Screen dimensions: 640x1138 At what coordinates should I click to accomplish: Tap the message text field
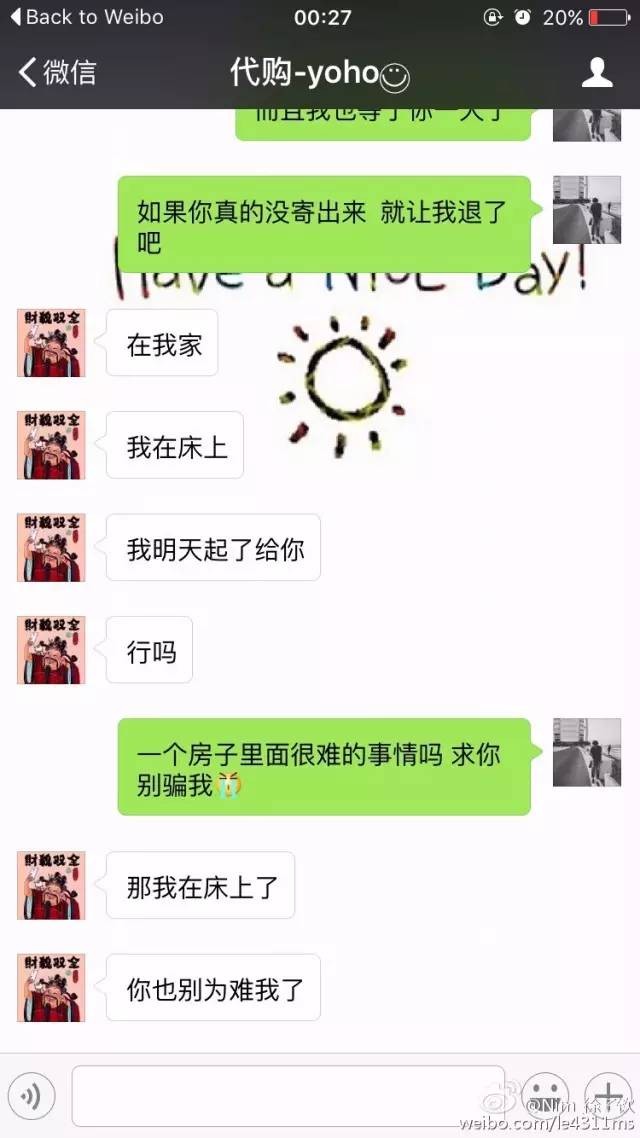coord(288,1096)
